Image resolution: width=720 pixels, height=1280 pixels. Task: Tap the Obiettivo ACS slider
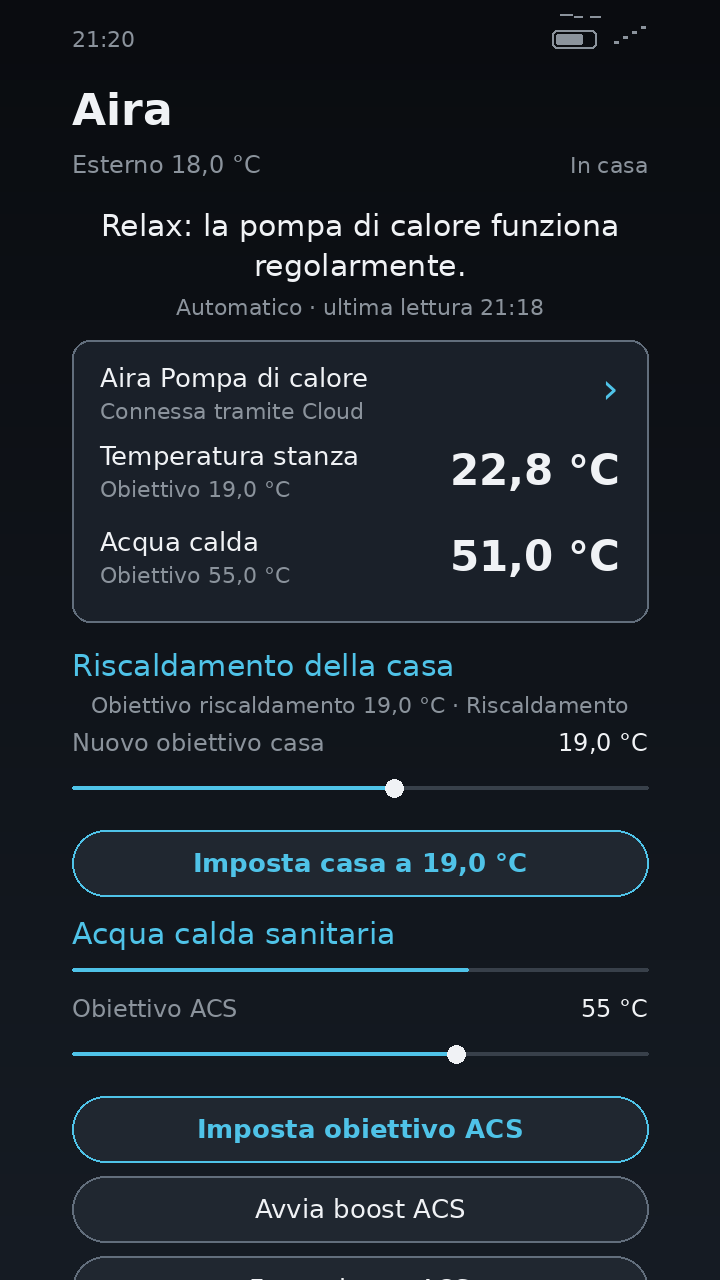[360, 1054]
